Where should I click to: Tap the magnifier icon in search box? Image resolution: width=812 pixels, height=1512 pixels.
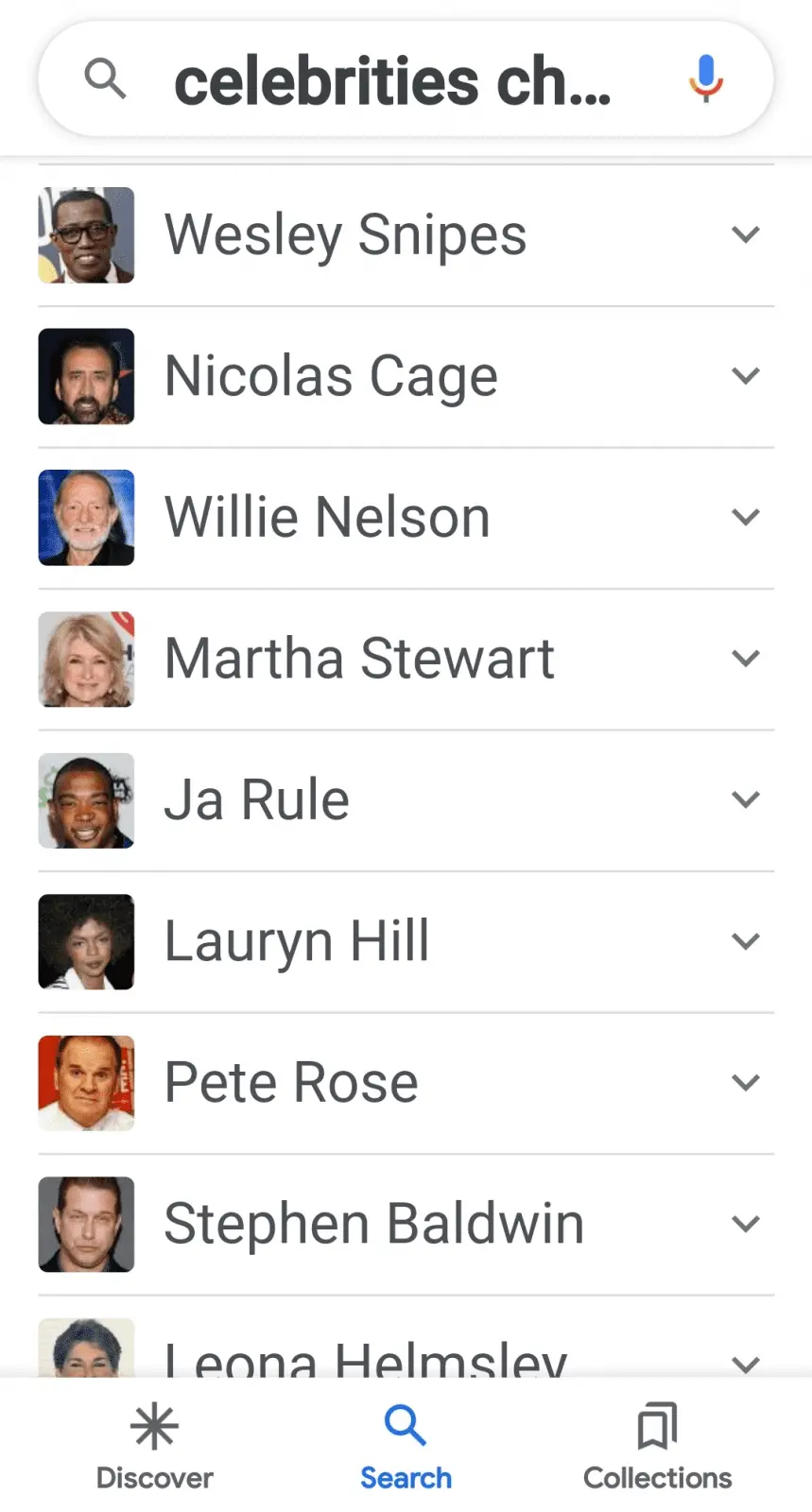click(105, 78)
